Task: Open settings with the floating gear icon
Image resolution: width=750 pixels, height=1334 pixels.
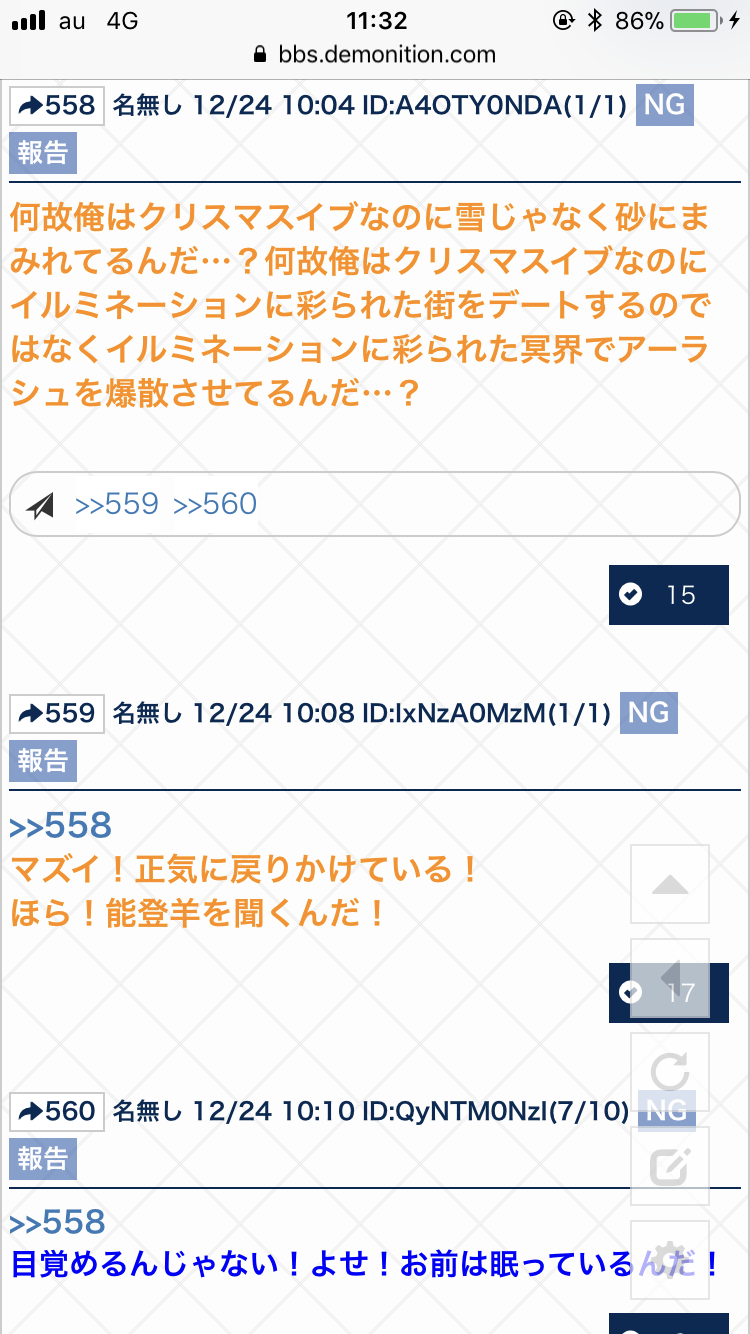Action: coord(669,1260)
